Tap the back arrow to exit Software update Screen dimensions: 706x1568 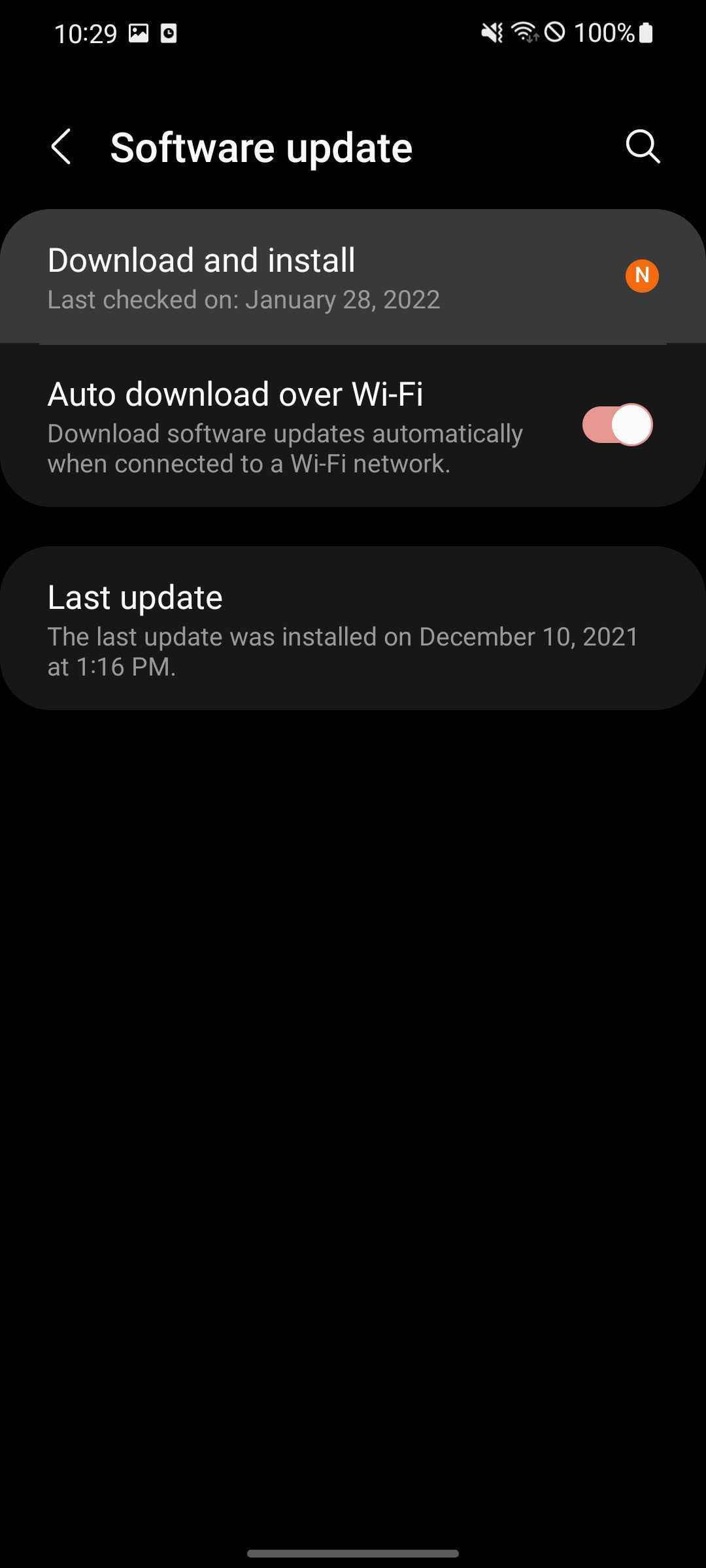[x=62, y=147]
